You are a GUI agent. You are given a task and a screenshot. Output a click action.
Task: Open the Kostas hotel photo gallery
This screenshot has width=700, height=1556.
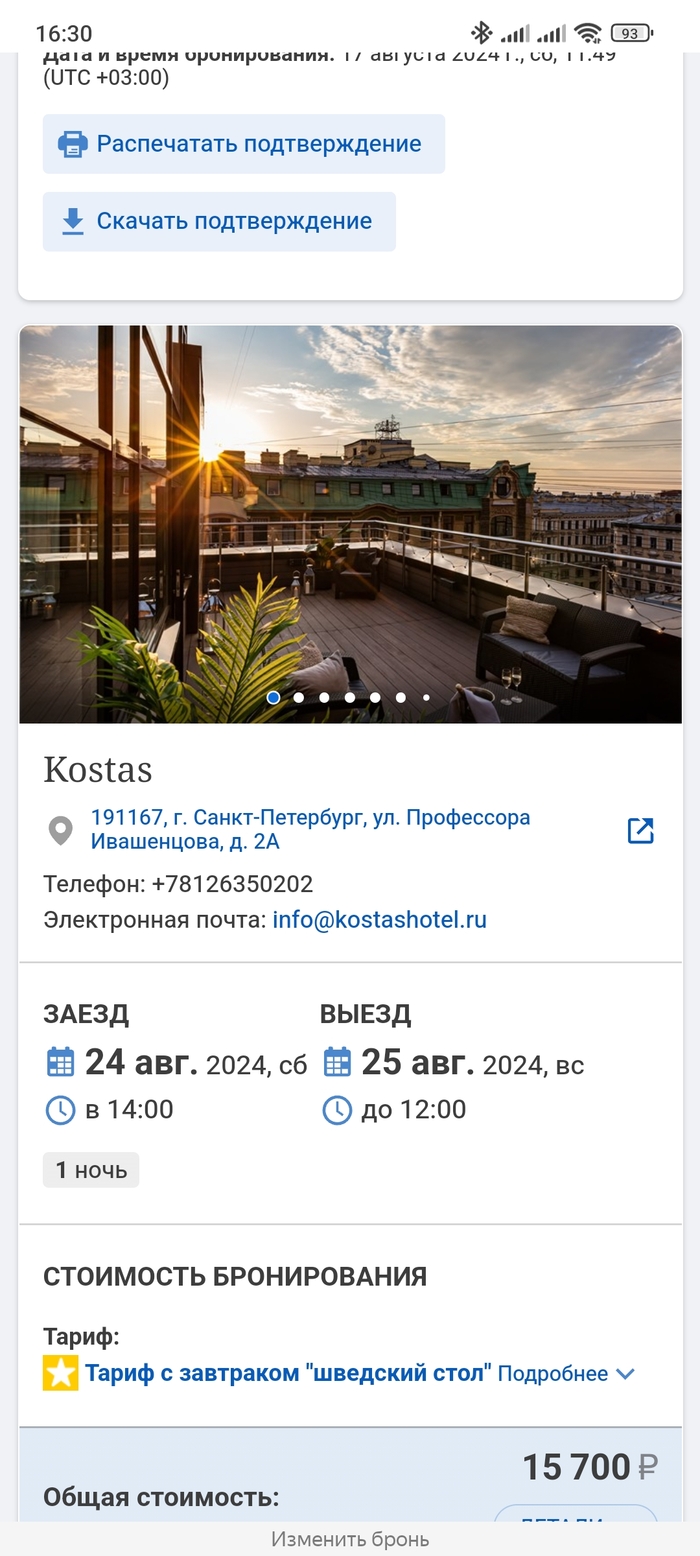click(x=350, y=523)
